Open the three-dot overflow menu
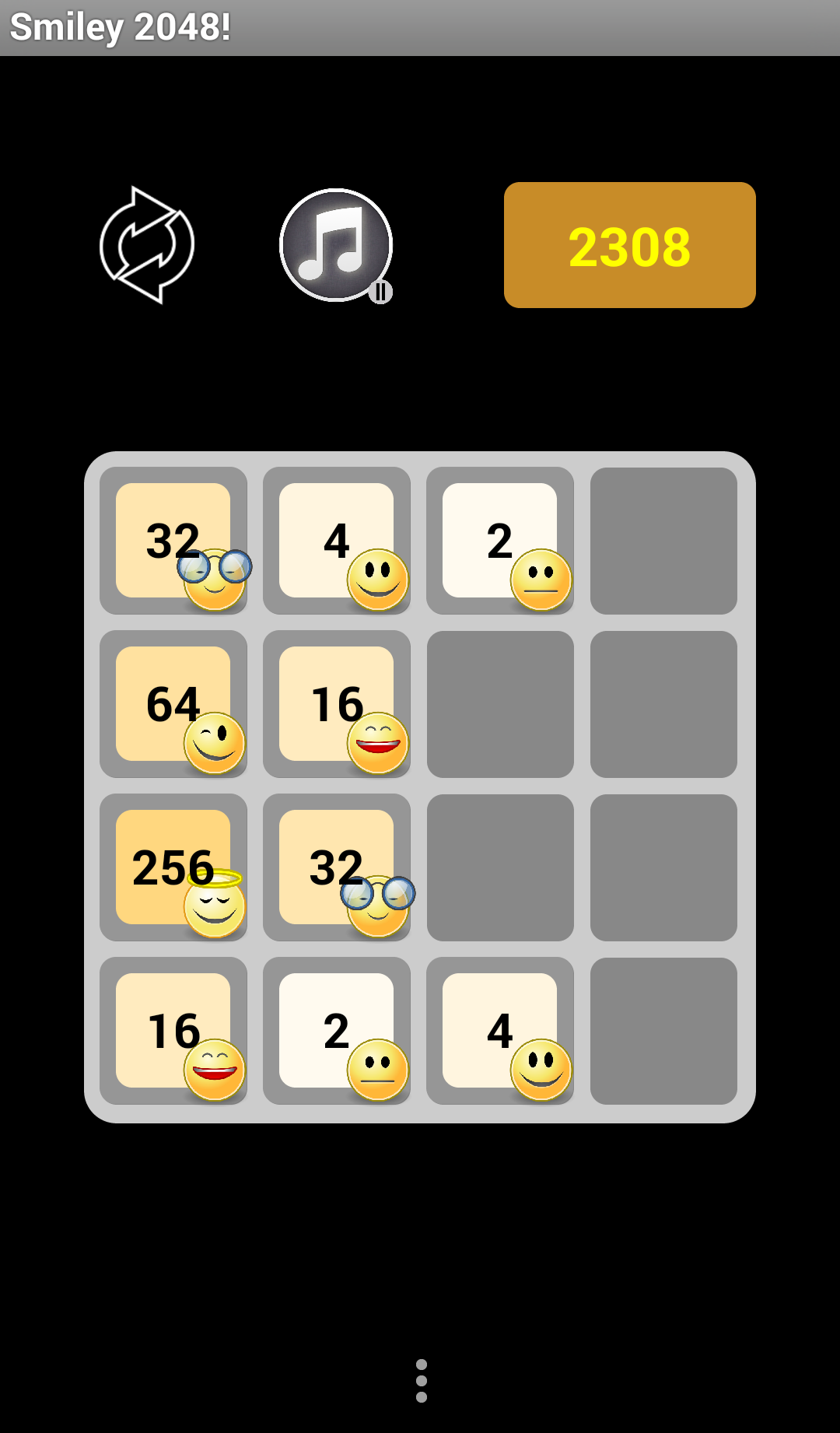This screenshot has width=840, height=1433. click(421, 1381)
